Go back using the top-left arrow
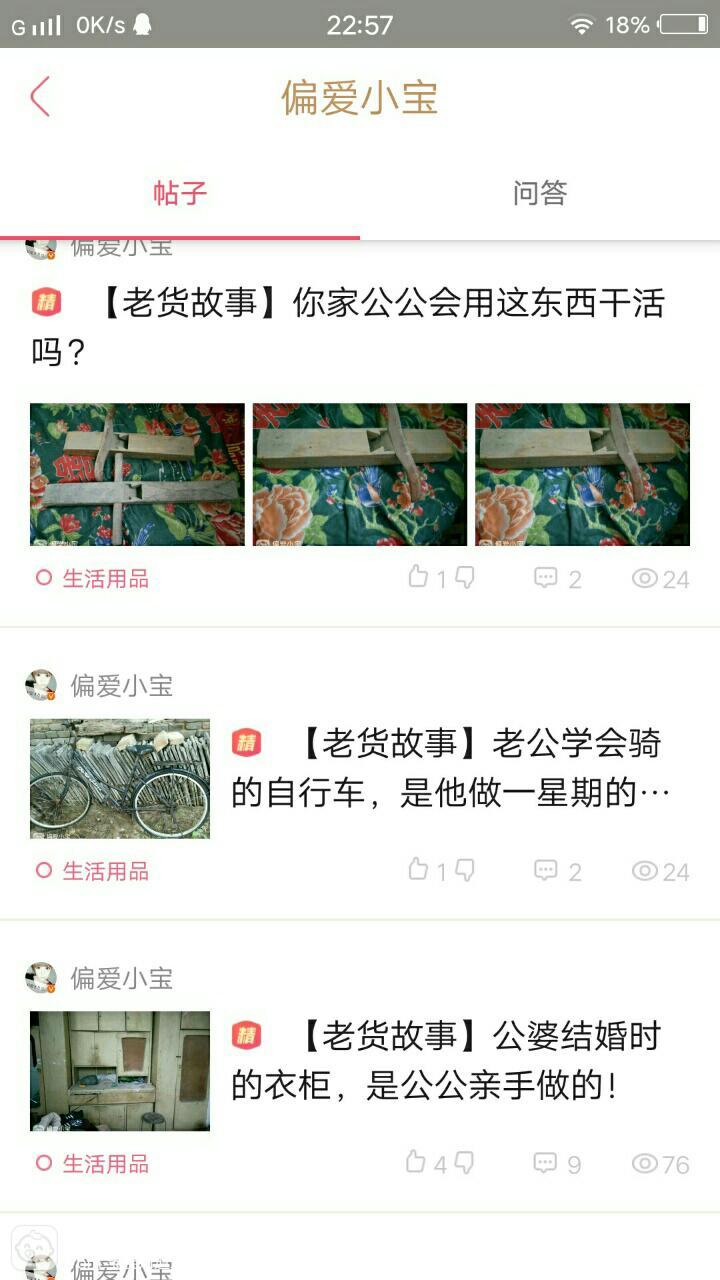 40,97
